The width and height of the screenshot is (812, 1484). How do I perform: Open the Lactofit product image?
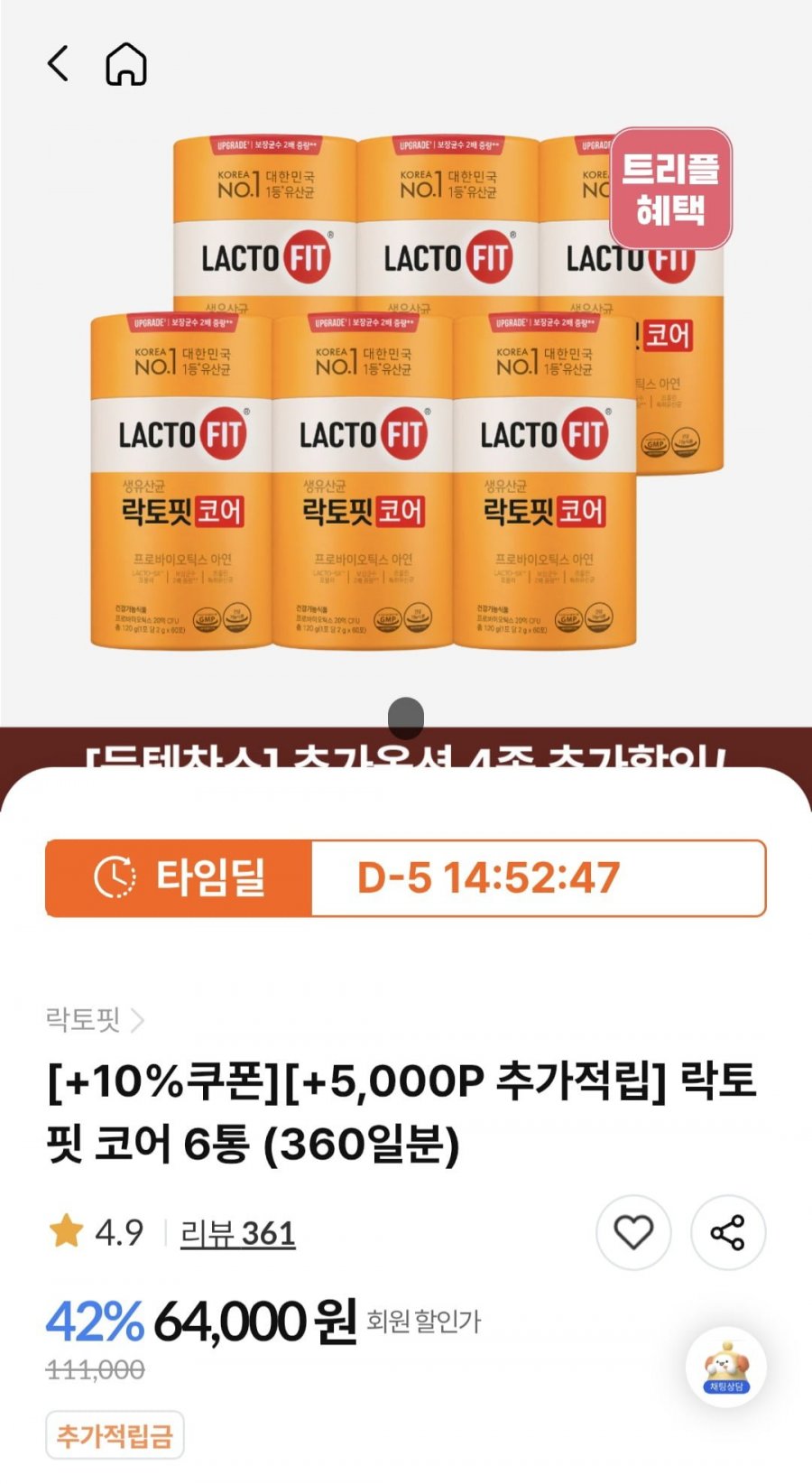point(406,393)
